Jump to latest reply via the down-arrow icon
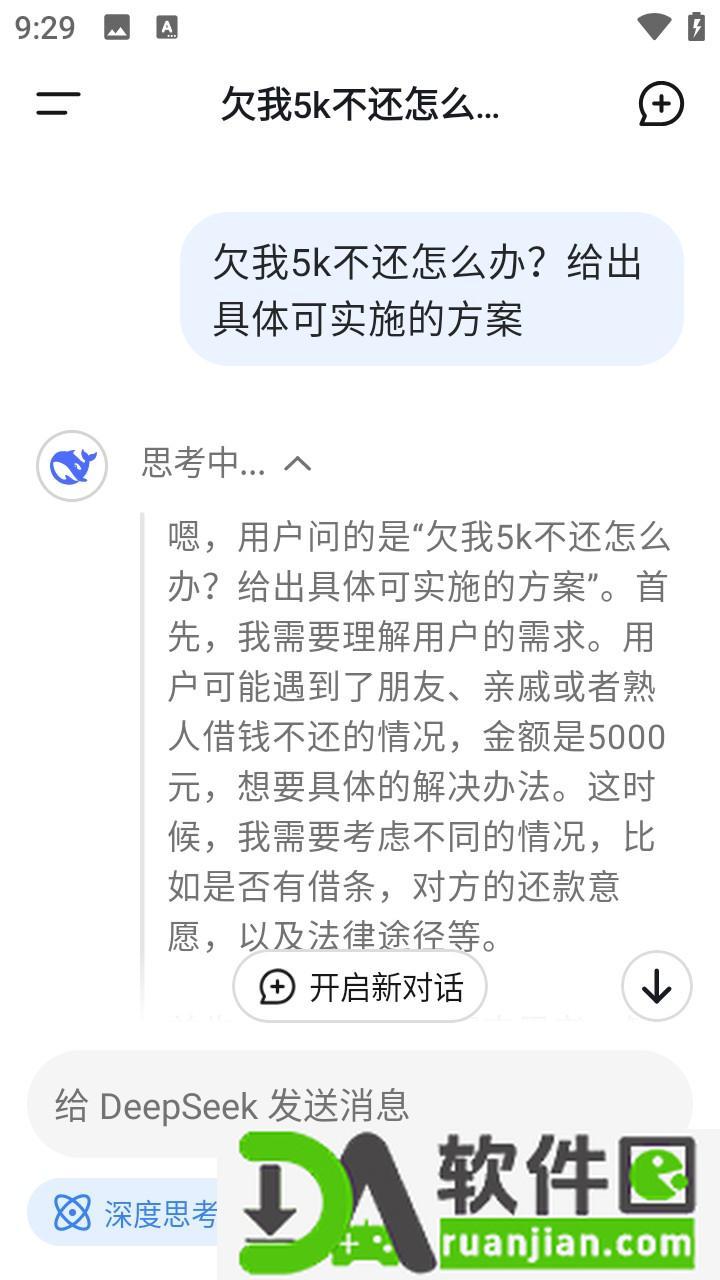The height and width of the screenshot is (1280, 720). click(655, 986)
